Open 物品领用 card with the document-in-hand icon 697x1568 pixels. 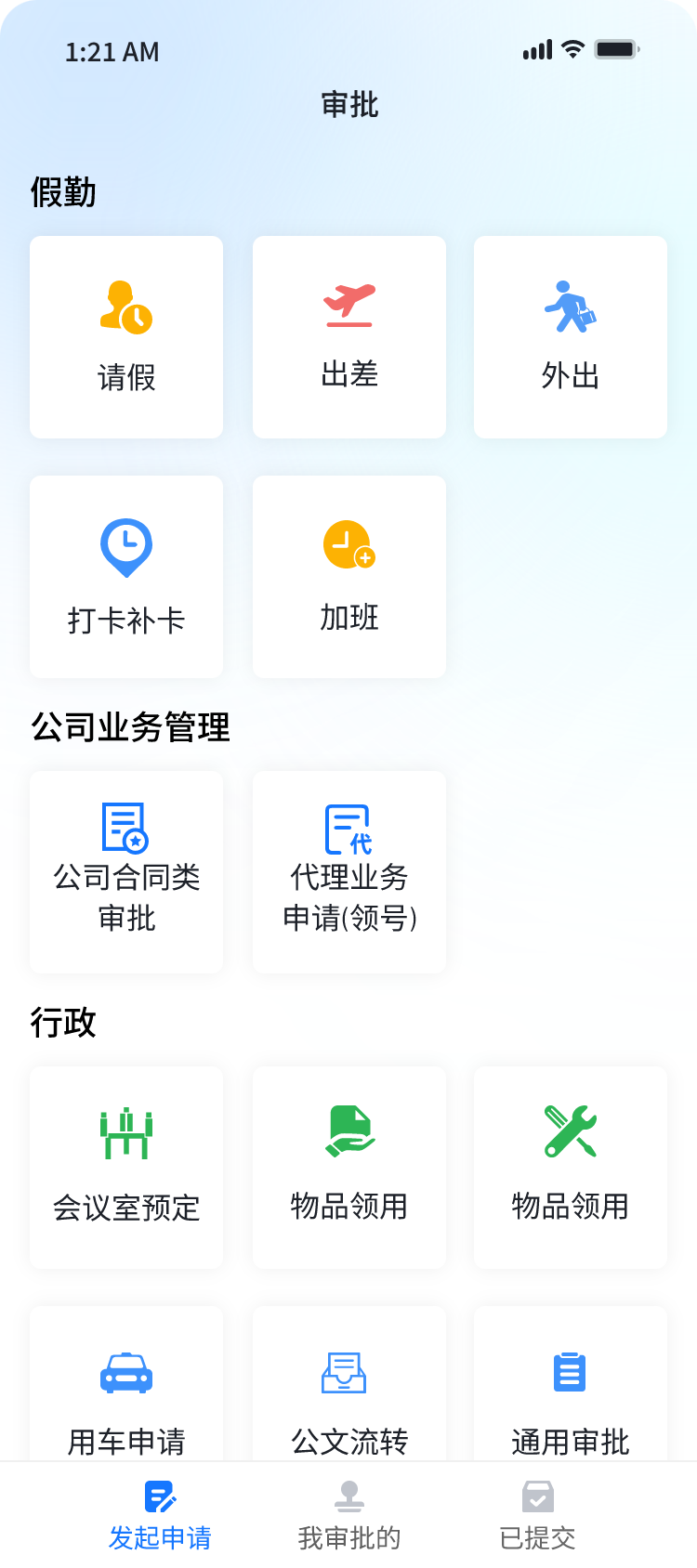(349, 1168)
